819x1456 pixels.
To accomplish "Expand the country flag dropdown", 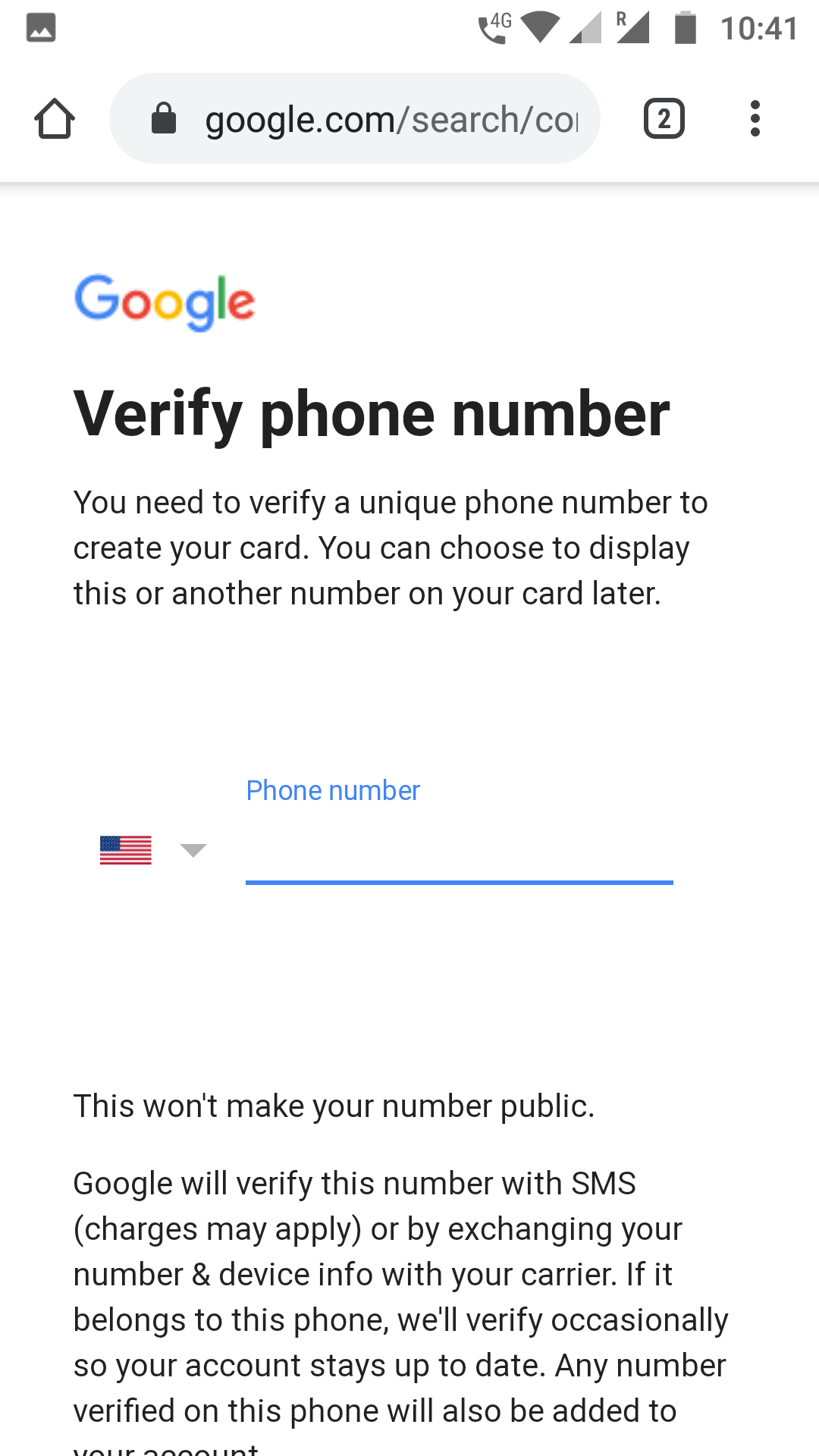I will pos(153,849).
